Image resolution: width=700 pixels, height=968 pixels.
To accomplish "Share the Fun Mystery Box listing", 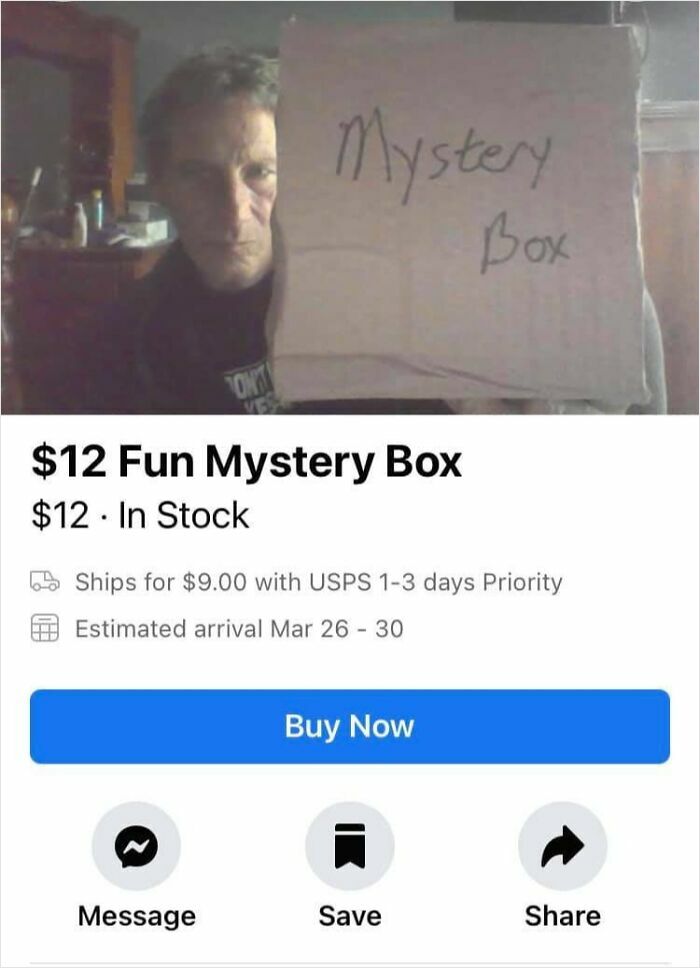I will (562, 846).
